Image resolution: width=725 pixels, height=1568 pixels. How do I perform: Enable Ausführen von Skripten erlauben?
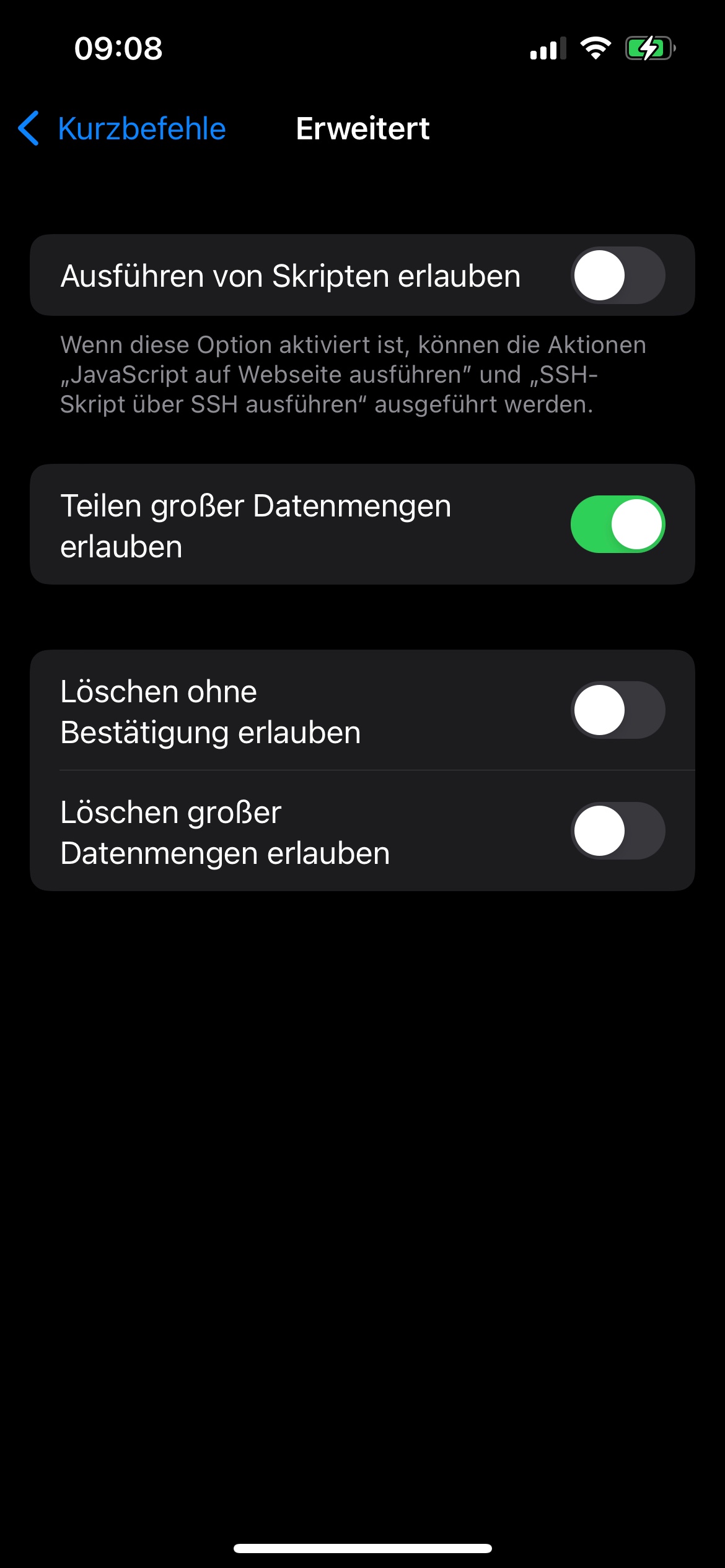pos(617,276)
